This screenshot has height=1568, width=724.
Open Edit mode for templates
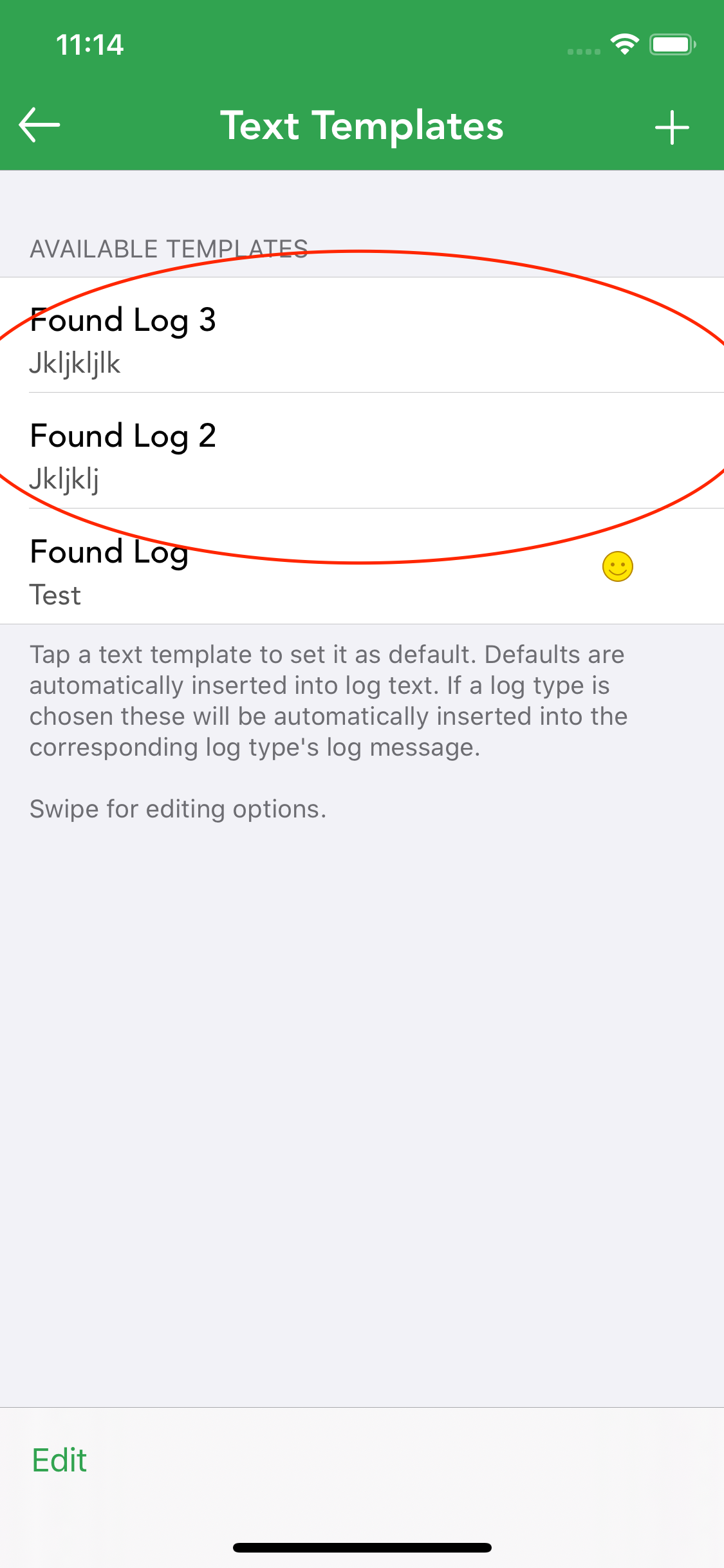59,1460
